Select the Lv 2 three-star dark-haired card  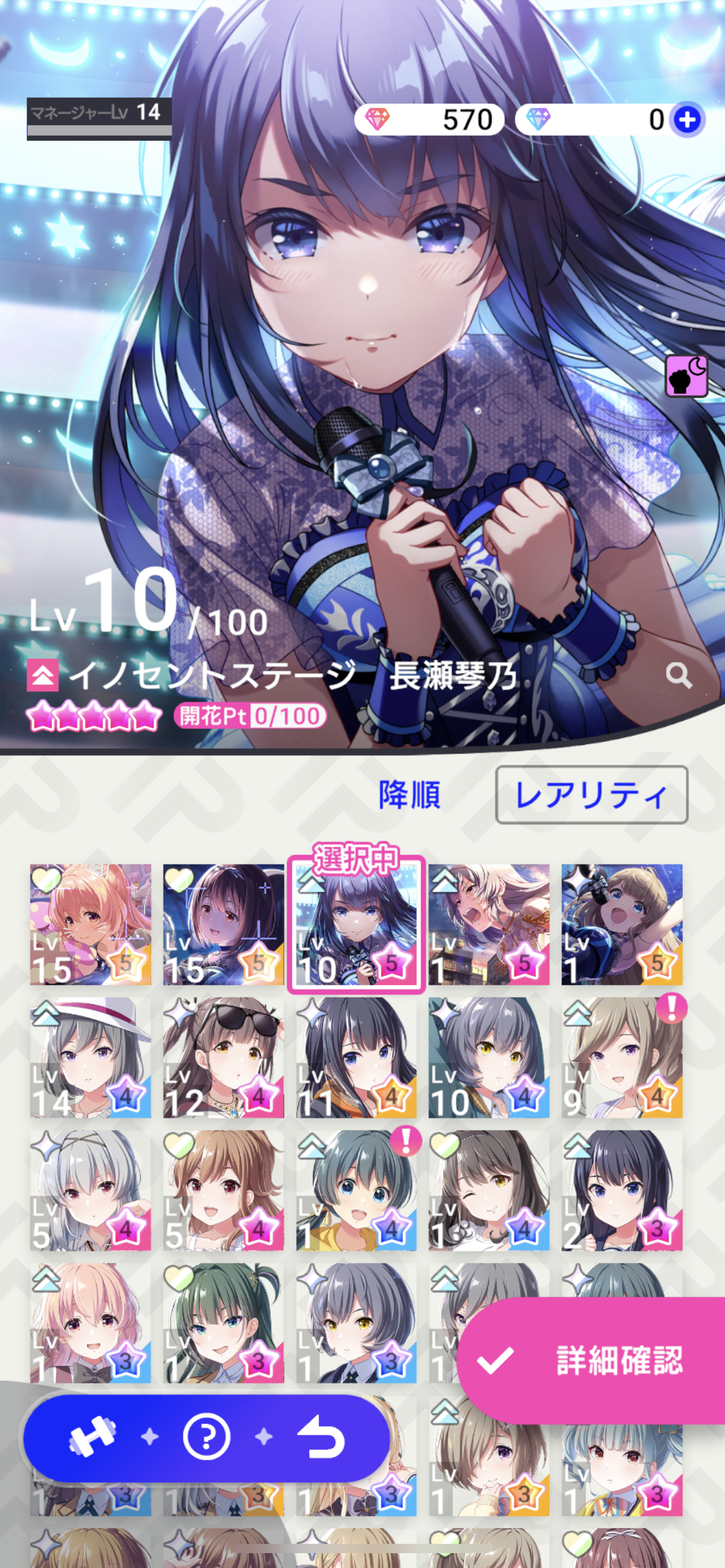[x=622, y=1190]
